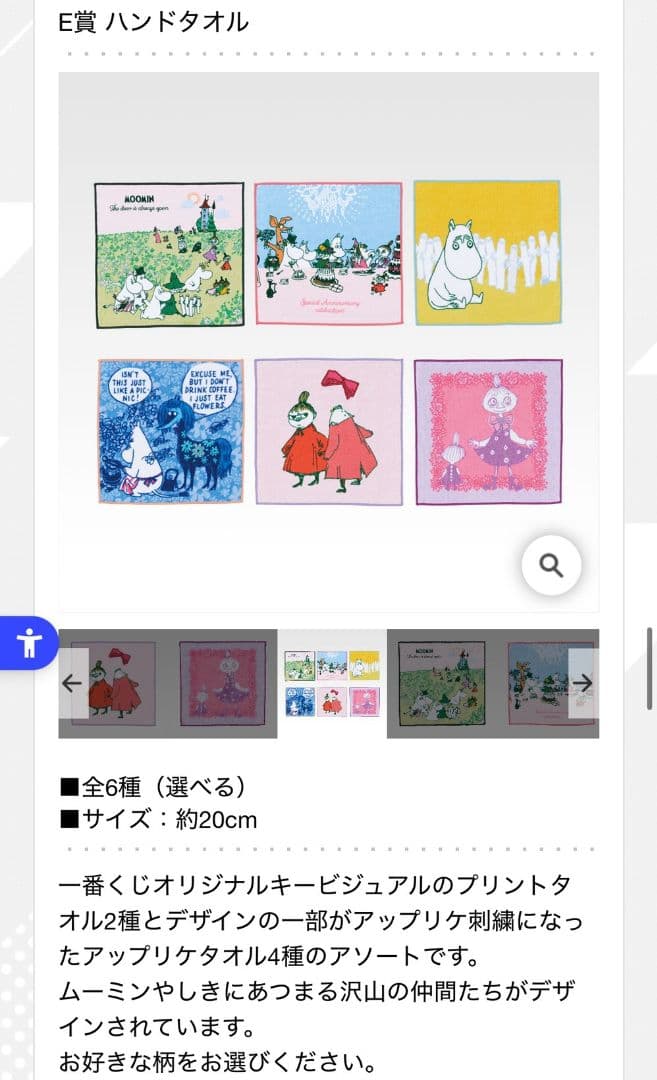Open the blue accessibility button
This screenshot has height=1080, width=657.
click(29, 642)
